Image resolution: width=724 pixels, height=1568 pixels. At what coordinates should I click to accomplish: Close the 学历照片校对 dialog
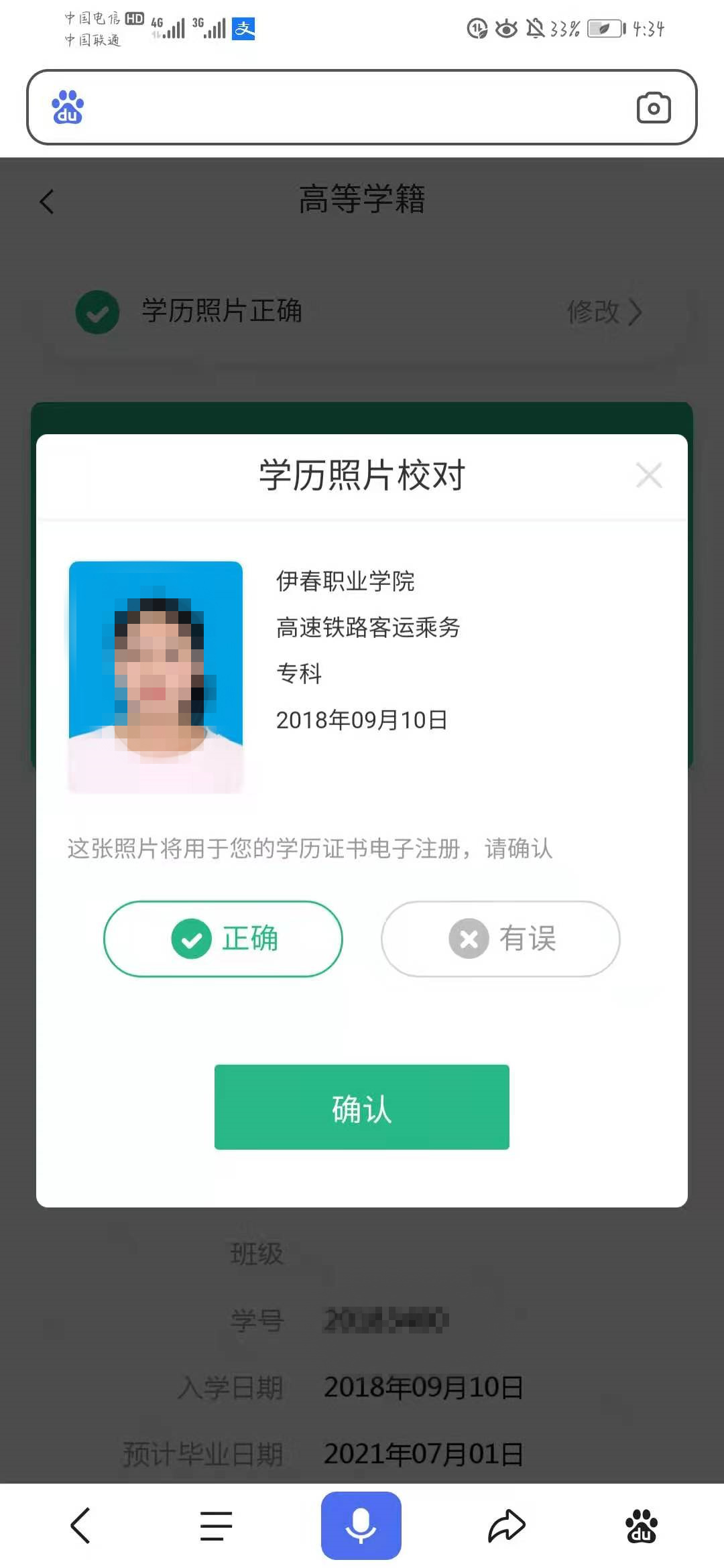[x=648, y=476]
